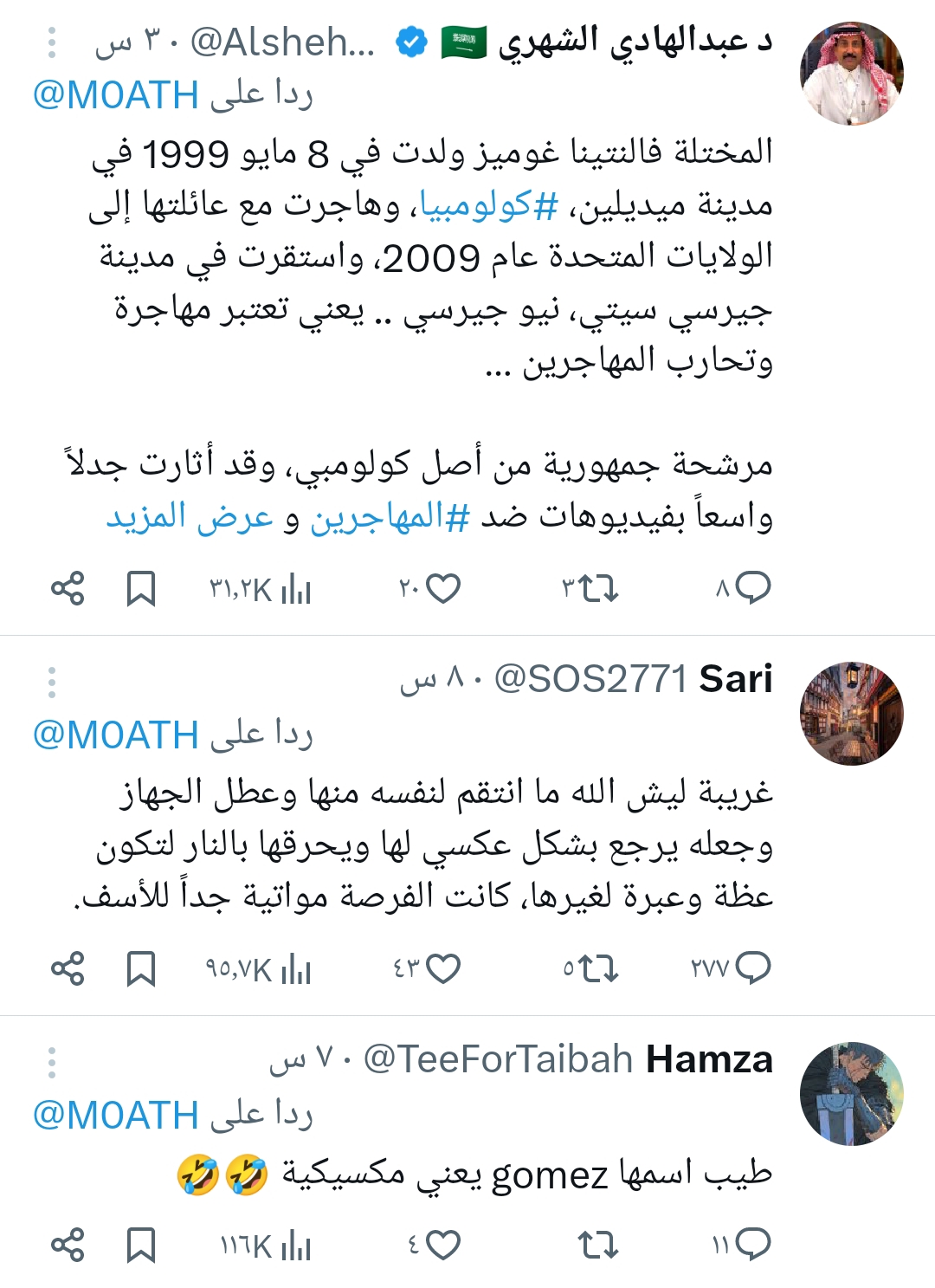Viewport: 935px width, 1288px height.
Task: Comment on Sari's reply
Action: 753,968
